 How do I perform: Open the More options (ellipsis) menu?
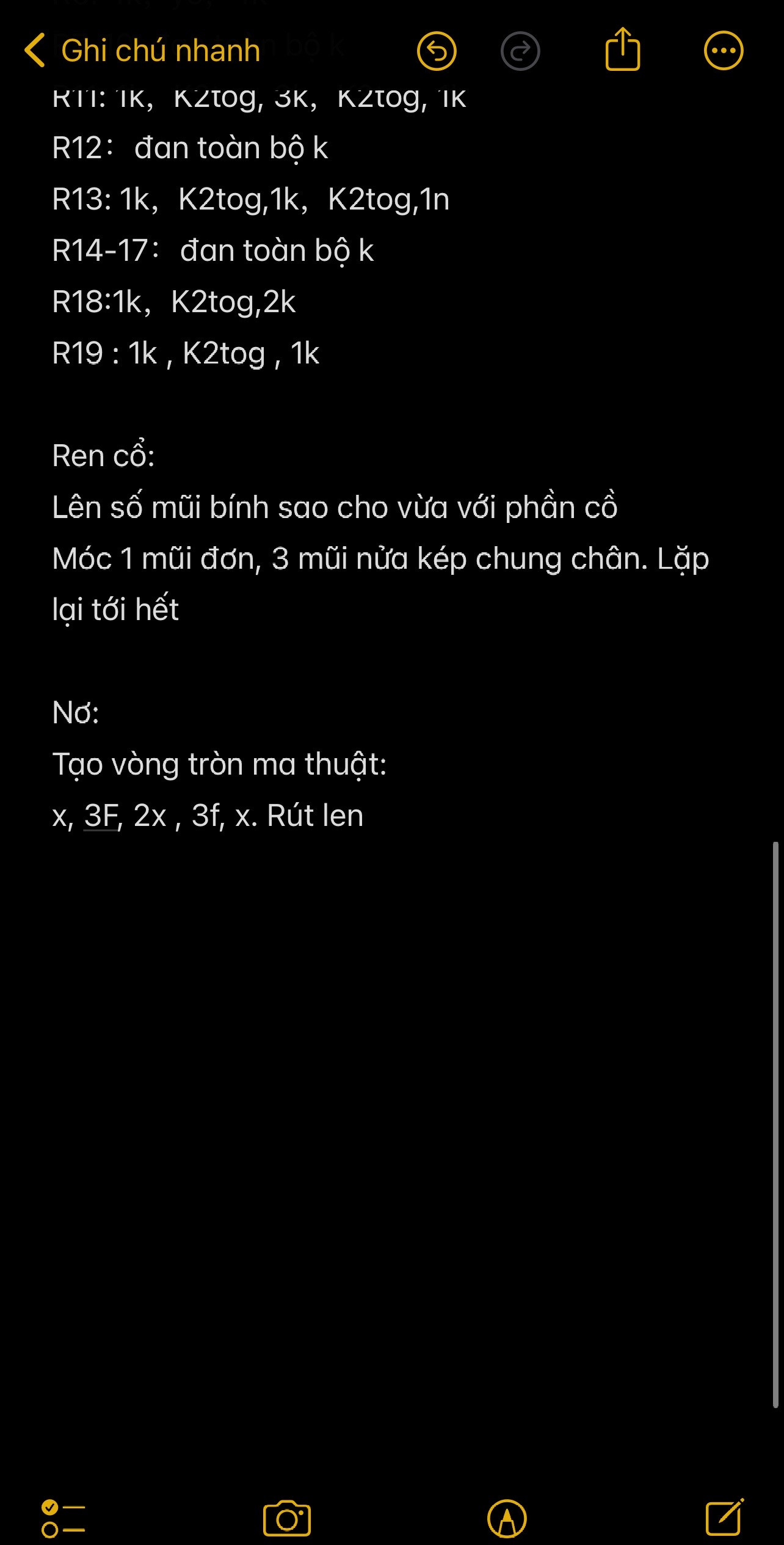[x=722, y=53]
